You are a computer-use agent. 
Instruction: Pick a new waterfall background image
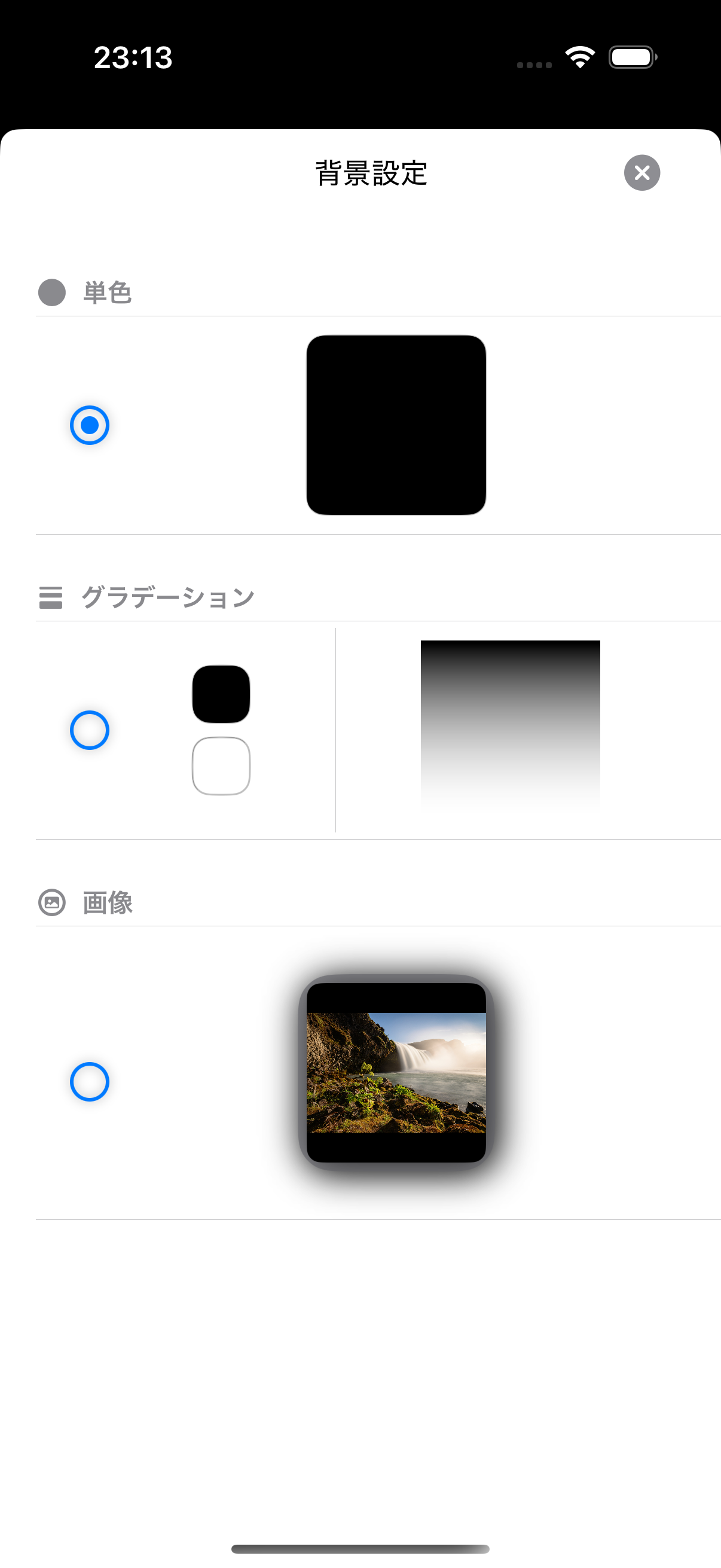pos(396,1072)
